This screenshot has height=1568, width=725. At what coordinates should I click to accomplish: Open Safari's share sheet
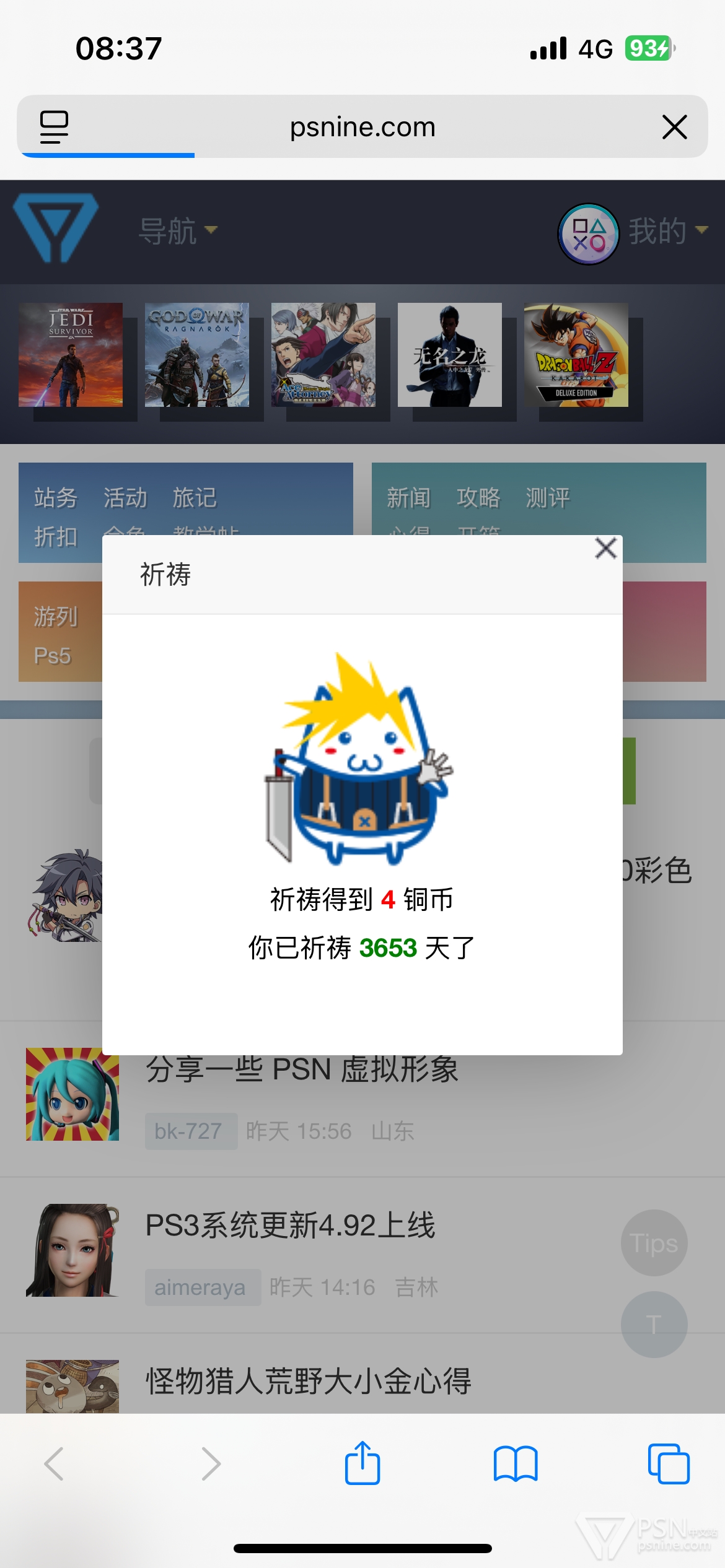pyautogui.click(x=362, y=1463)
